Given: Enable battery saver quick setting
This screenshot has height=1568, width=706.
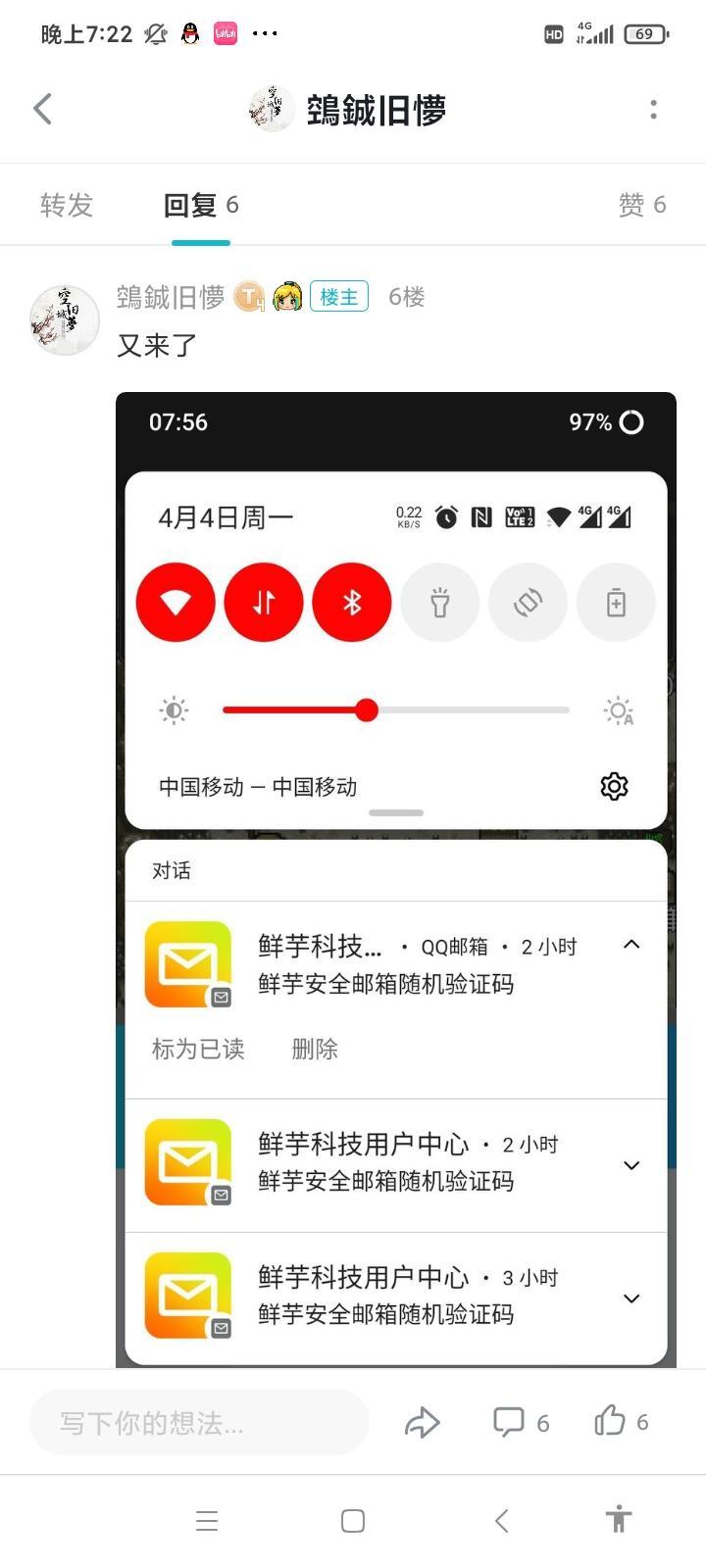Looking at the screenshot, I should point(616,602).
